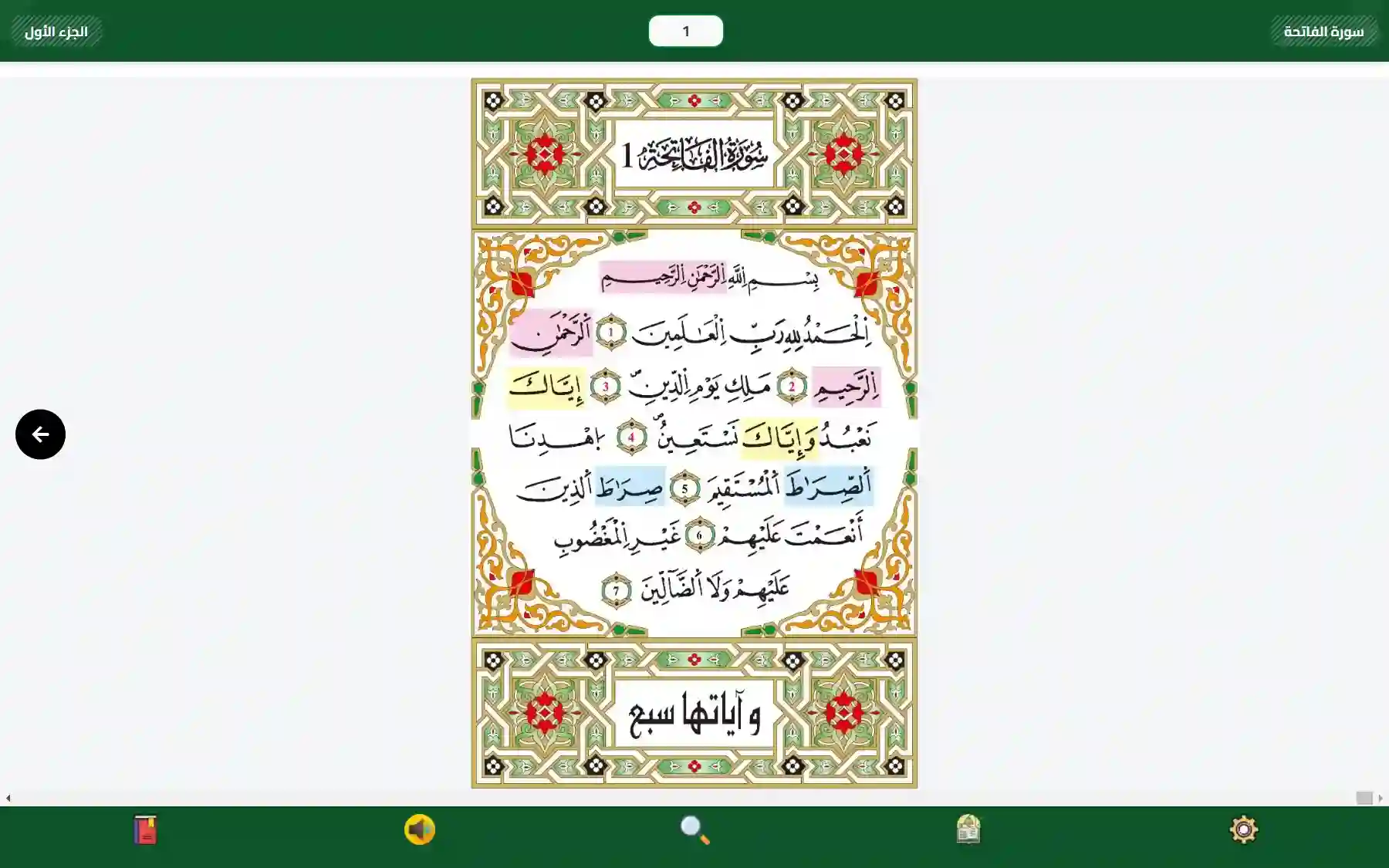Image resolution: width=1389 pixels, height=868 pixels.
Task: Tap the page number field showing 1
Action: pyautogui.click(x=685, y=32)
